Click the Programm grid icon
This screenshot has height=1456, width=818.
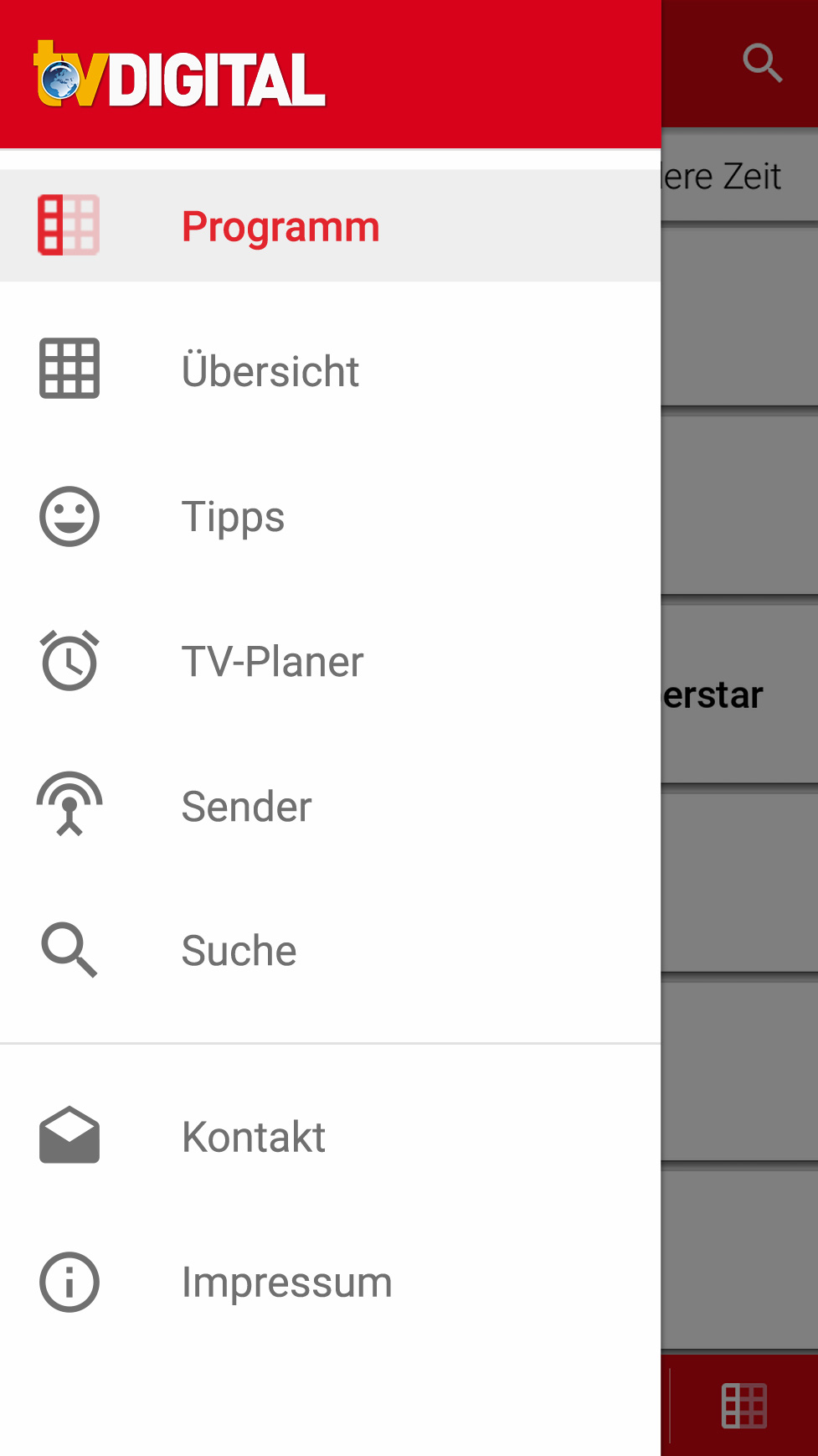[69, 226]
